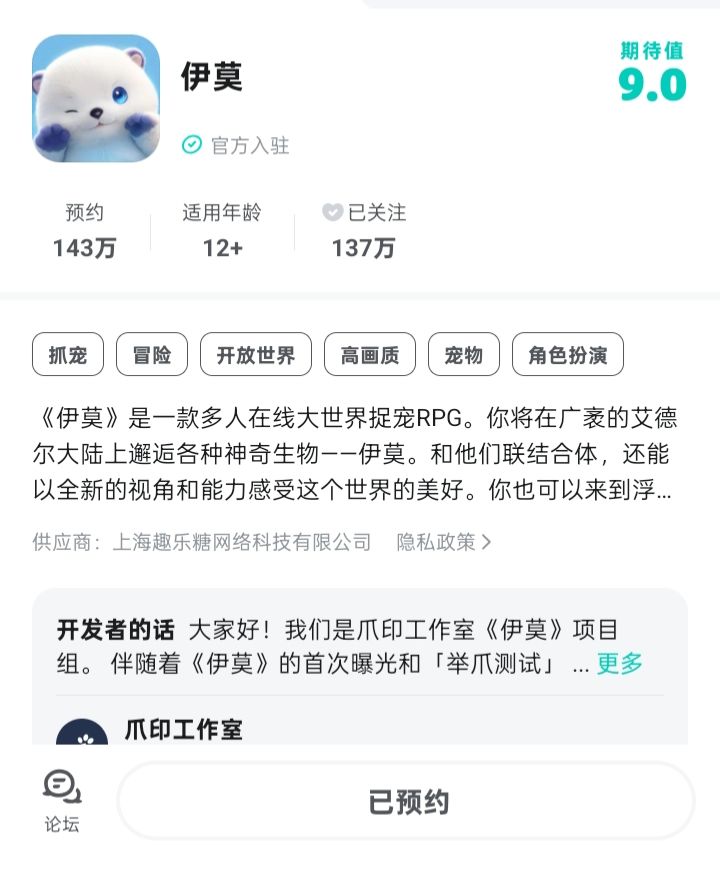720x888 pixels.
Task: Tap the 伊莫 game app icon
Action: point(96,96)
